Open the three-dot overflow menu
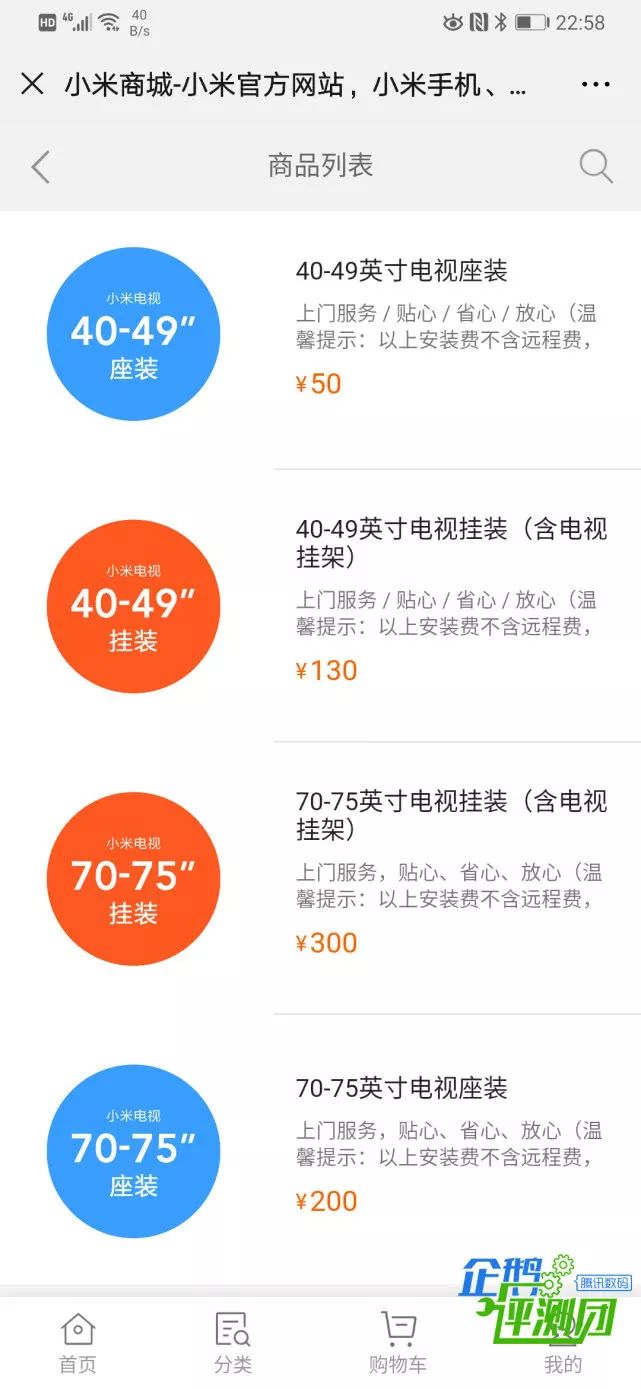641x1389 pixels. [x=596, y=84]
